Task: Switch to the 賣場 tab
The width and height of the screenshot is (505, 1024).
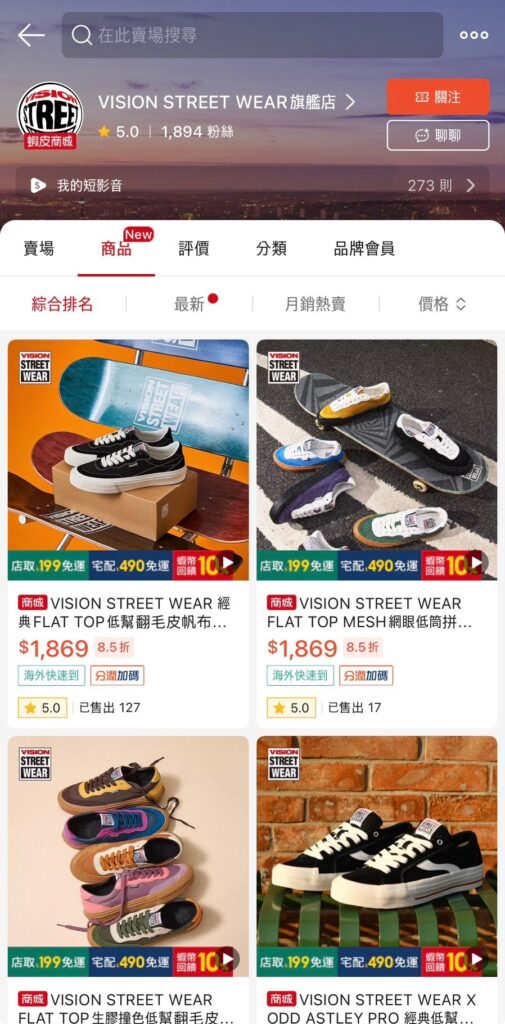Action: (39, 248)
